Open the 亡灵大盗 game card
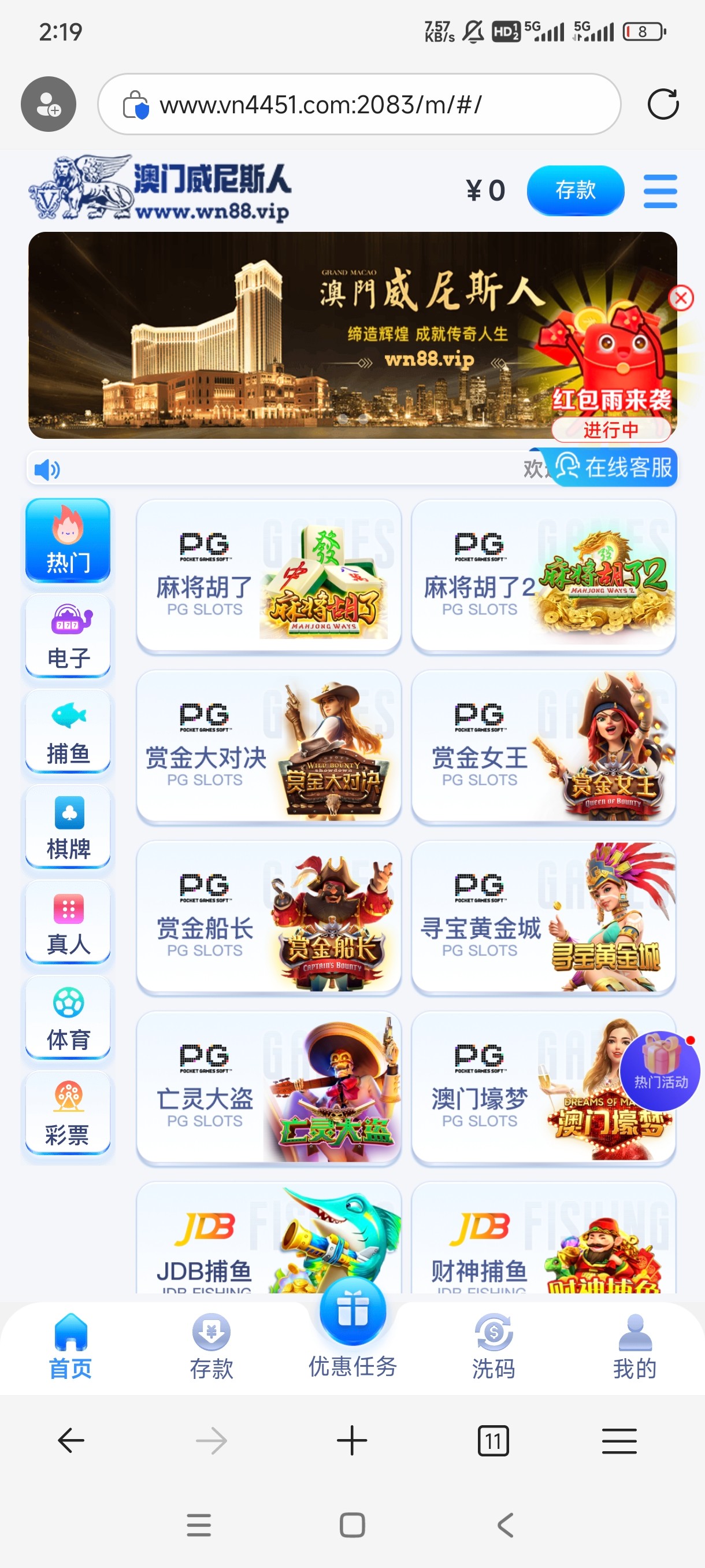Image resolution: width=705 pixels, height=1568 pixels. pos(268,1087)
